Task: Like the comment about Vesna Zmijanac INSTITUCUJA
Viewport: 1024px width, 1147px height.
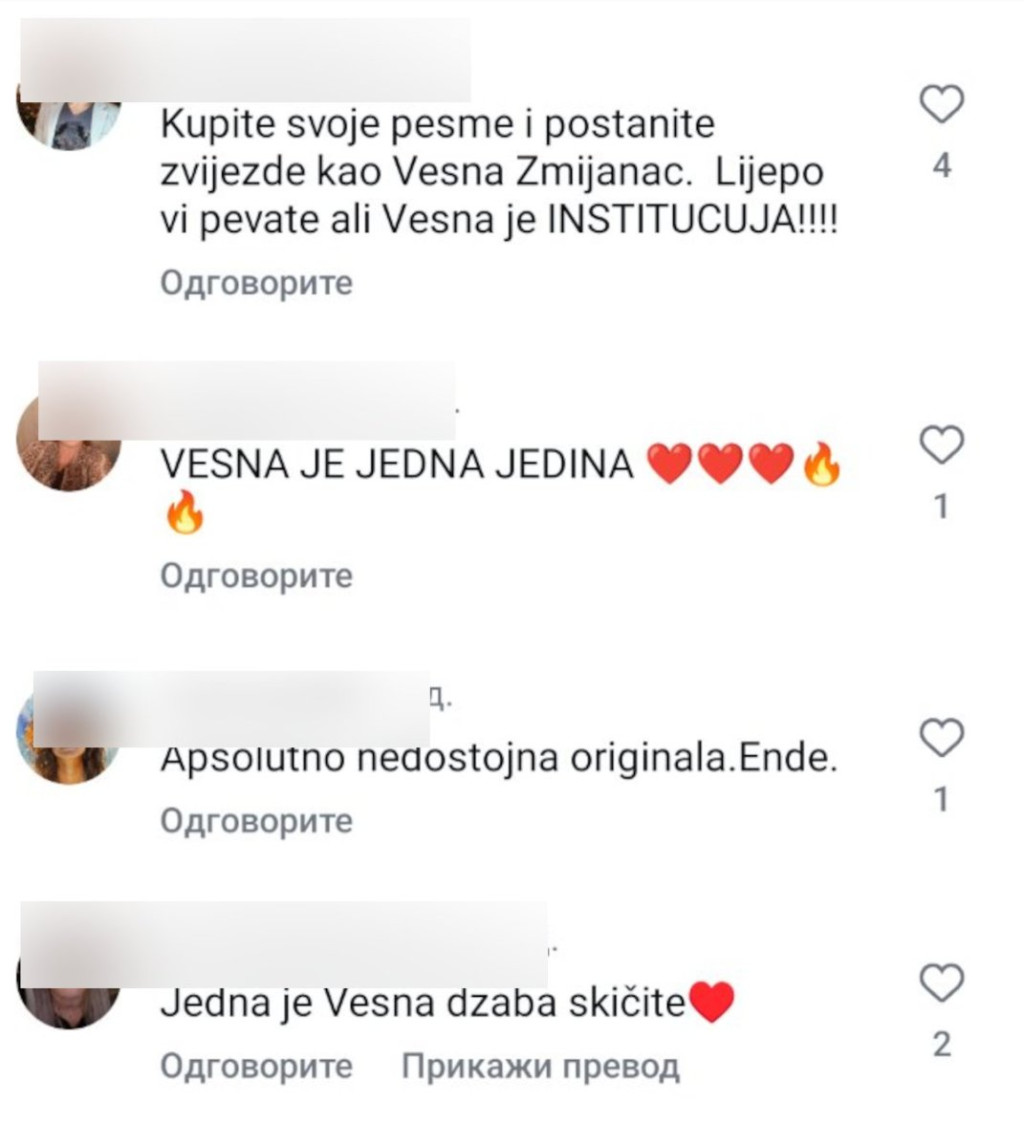Action: (940, 105)
